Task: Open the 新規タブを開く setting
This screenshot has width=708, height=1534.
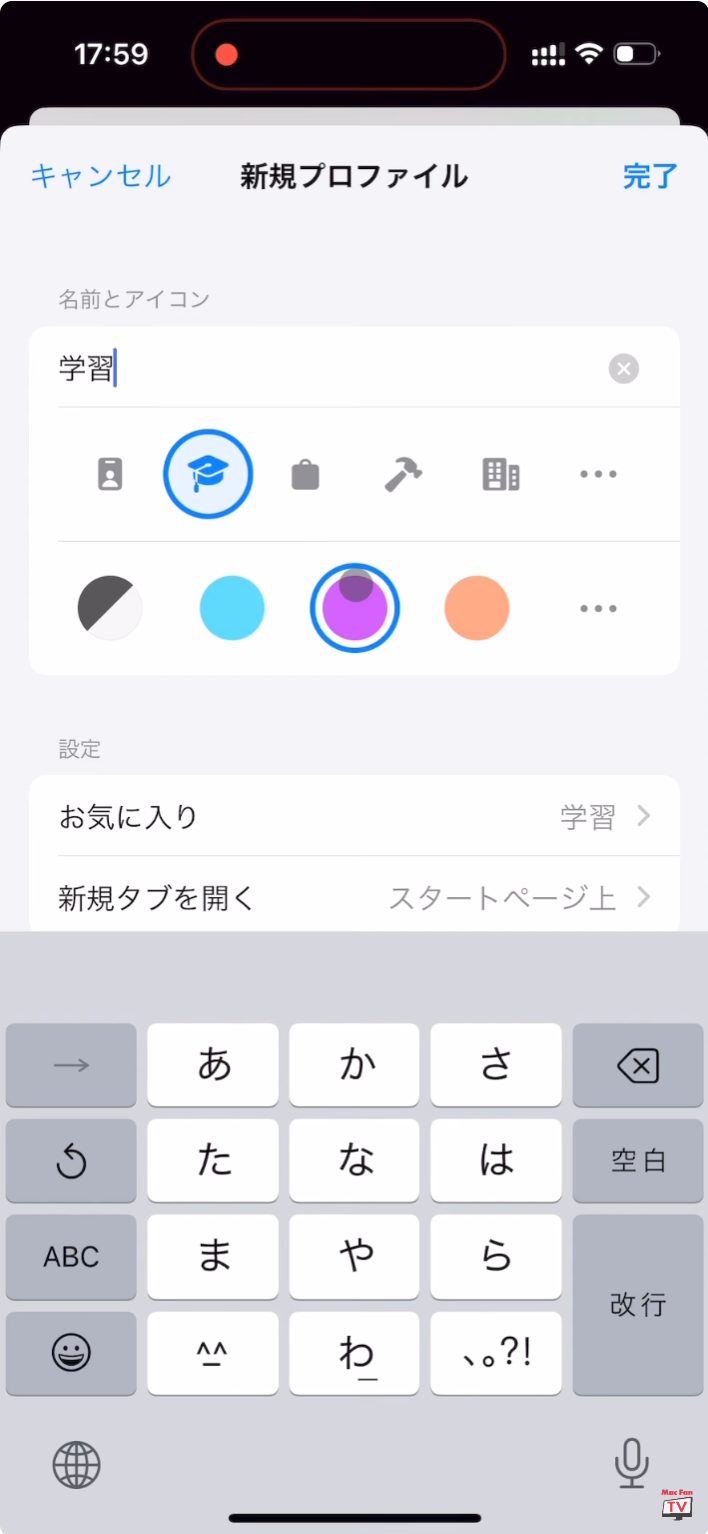Action: [x=354, y=897]
